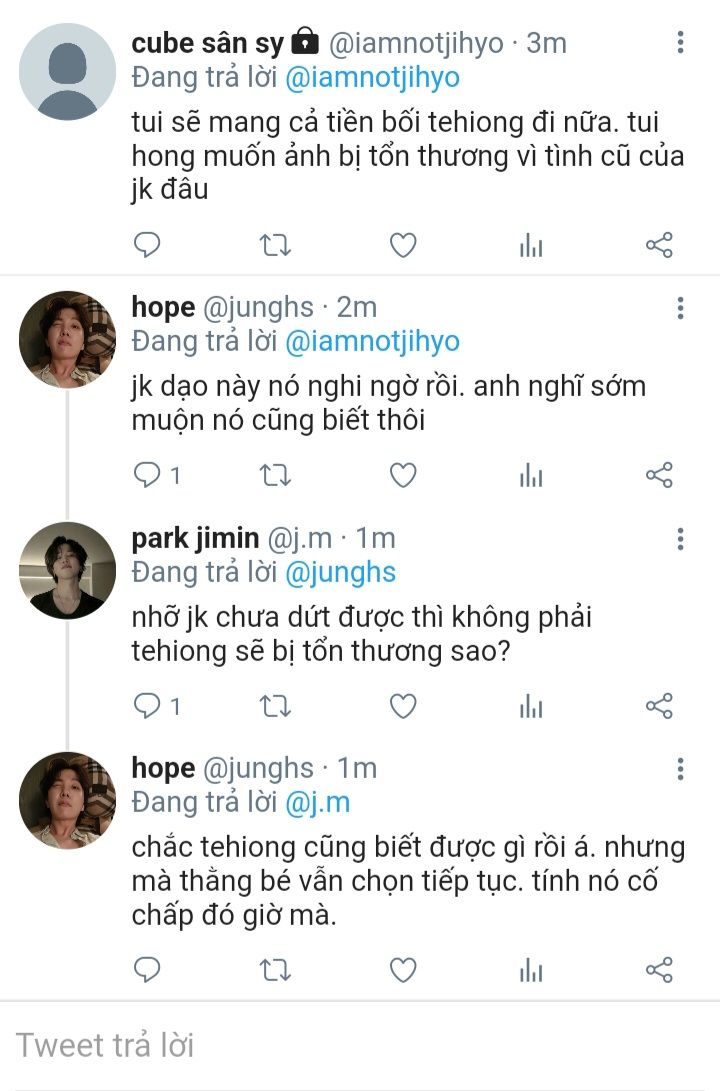This screenshot has width=720, height=1091.
Task: Open the @junghs link in park jimin's reply
Action: coord(340,572)
